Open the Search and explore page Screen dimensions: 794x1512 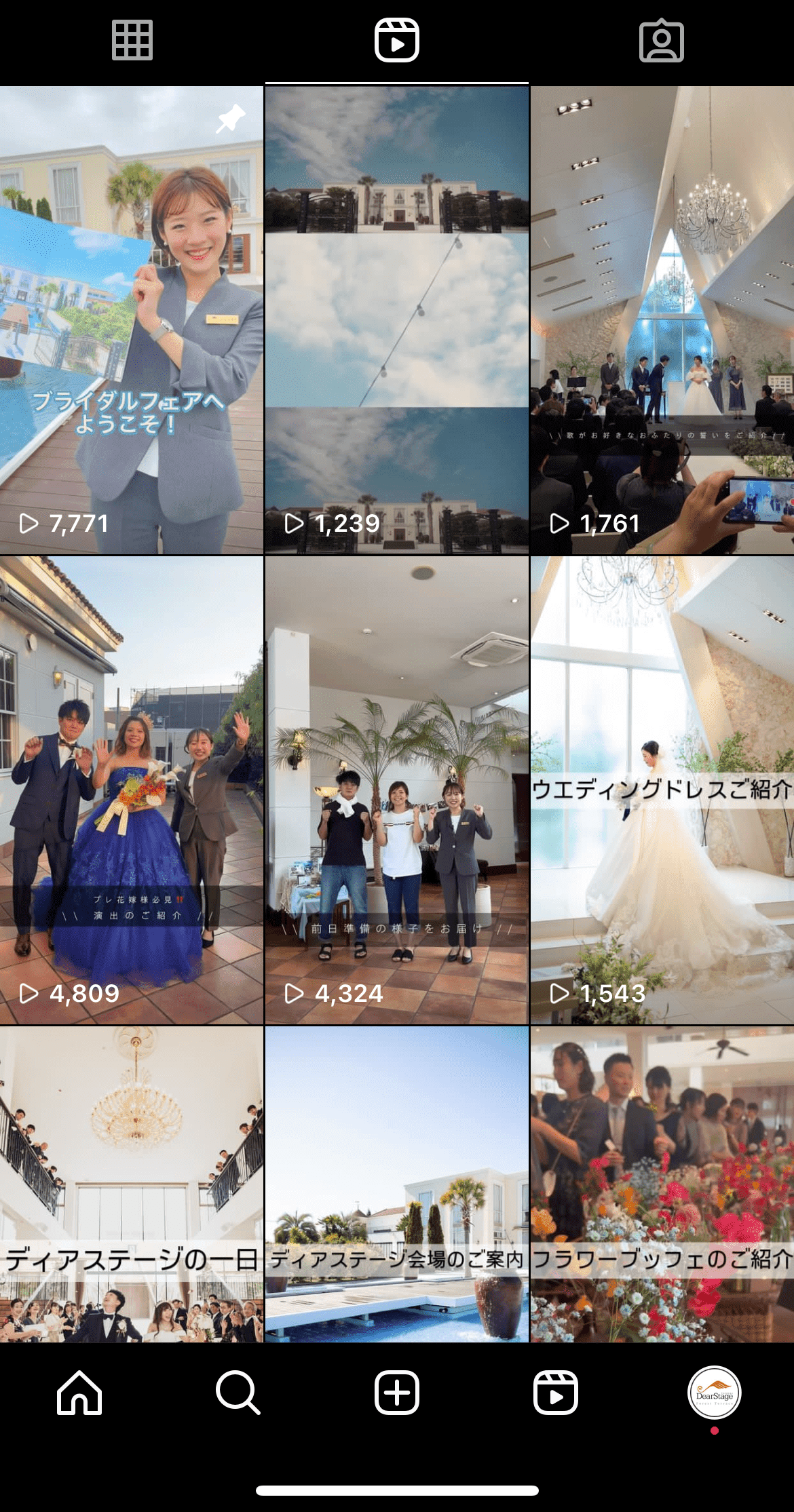[x=238, y=1393]
